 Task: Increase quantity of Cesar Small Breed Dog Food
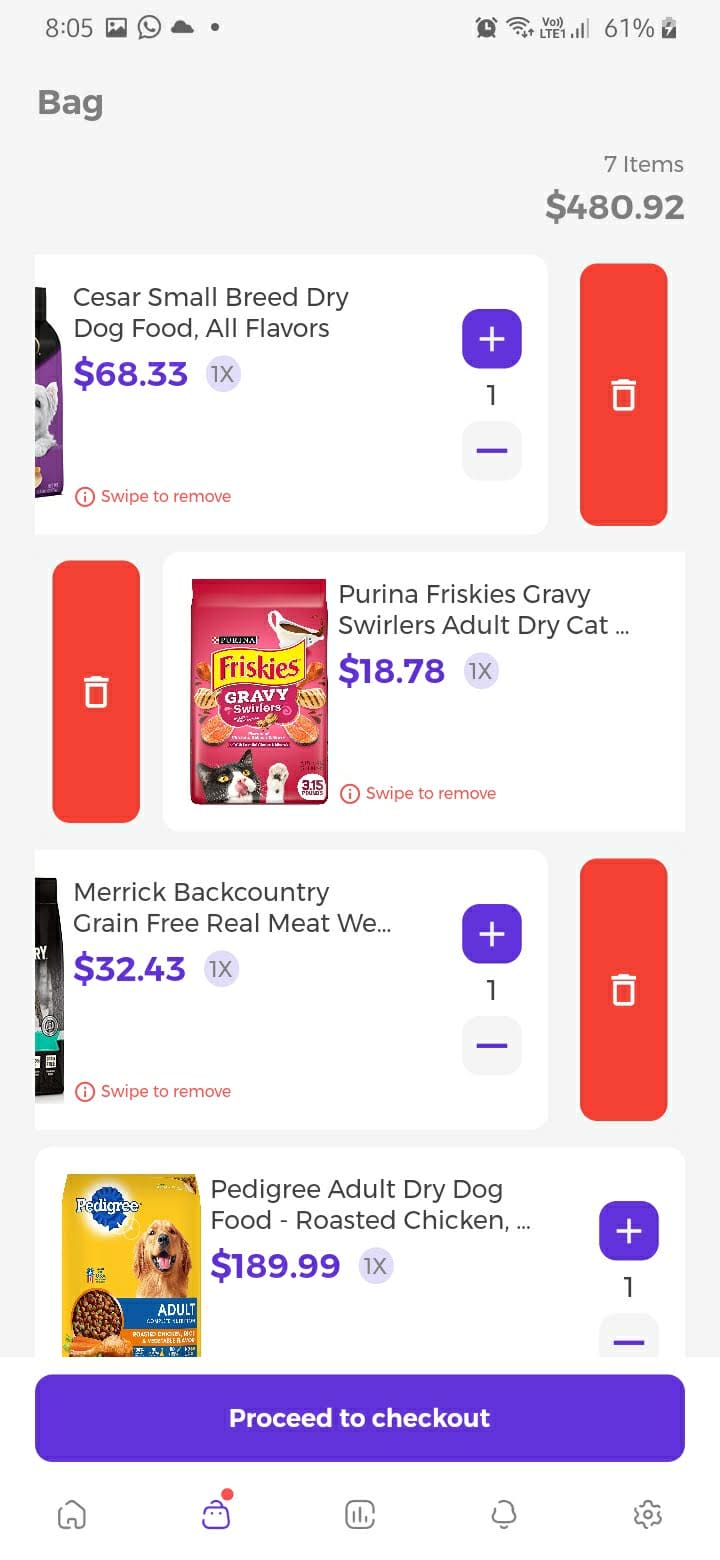491,339
